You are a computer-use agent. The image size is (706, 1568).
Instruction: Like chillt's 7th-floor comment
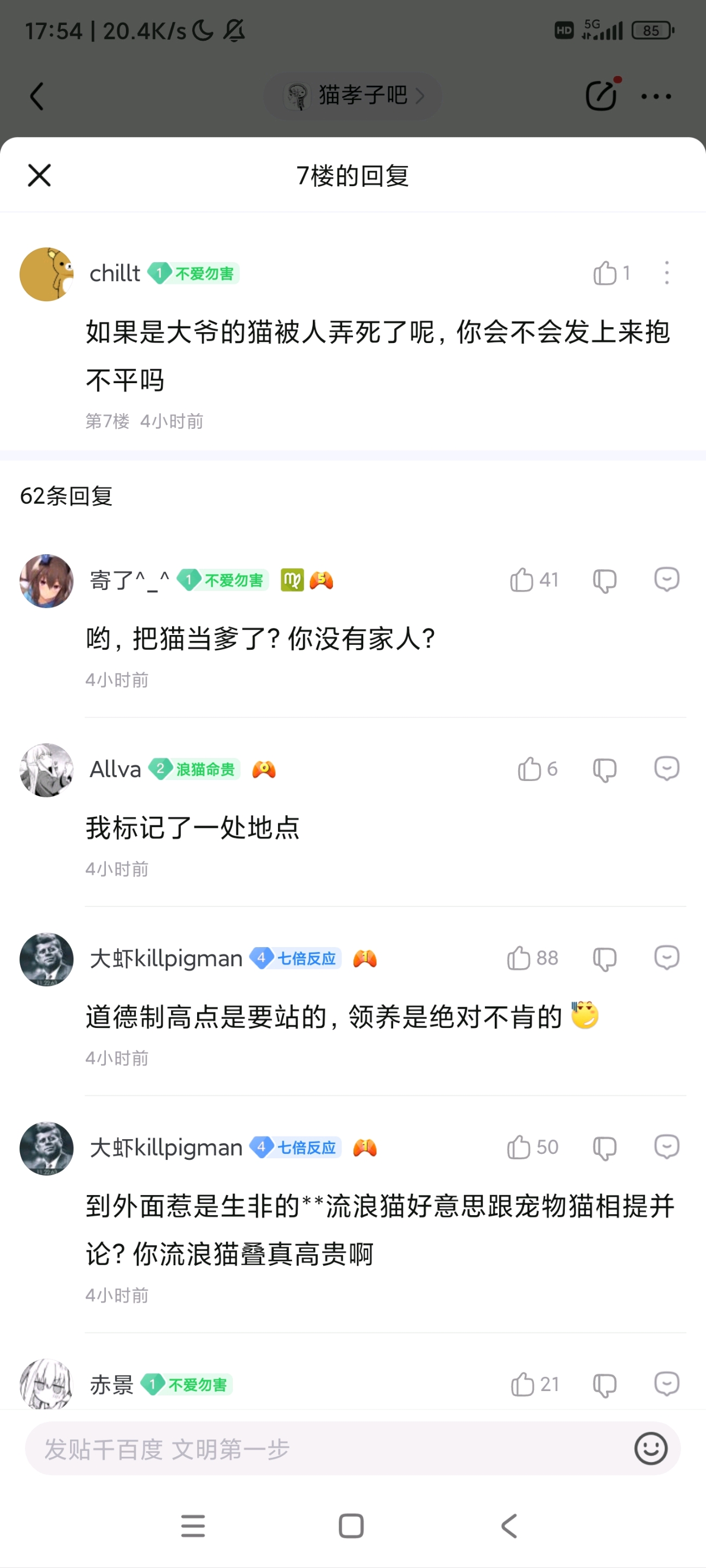pyautogui.click(x=605, y=274)
